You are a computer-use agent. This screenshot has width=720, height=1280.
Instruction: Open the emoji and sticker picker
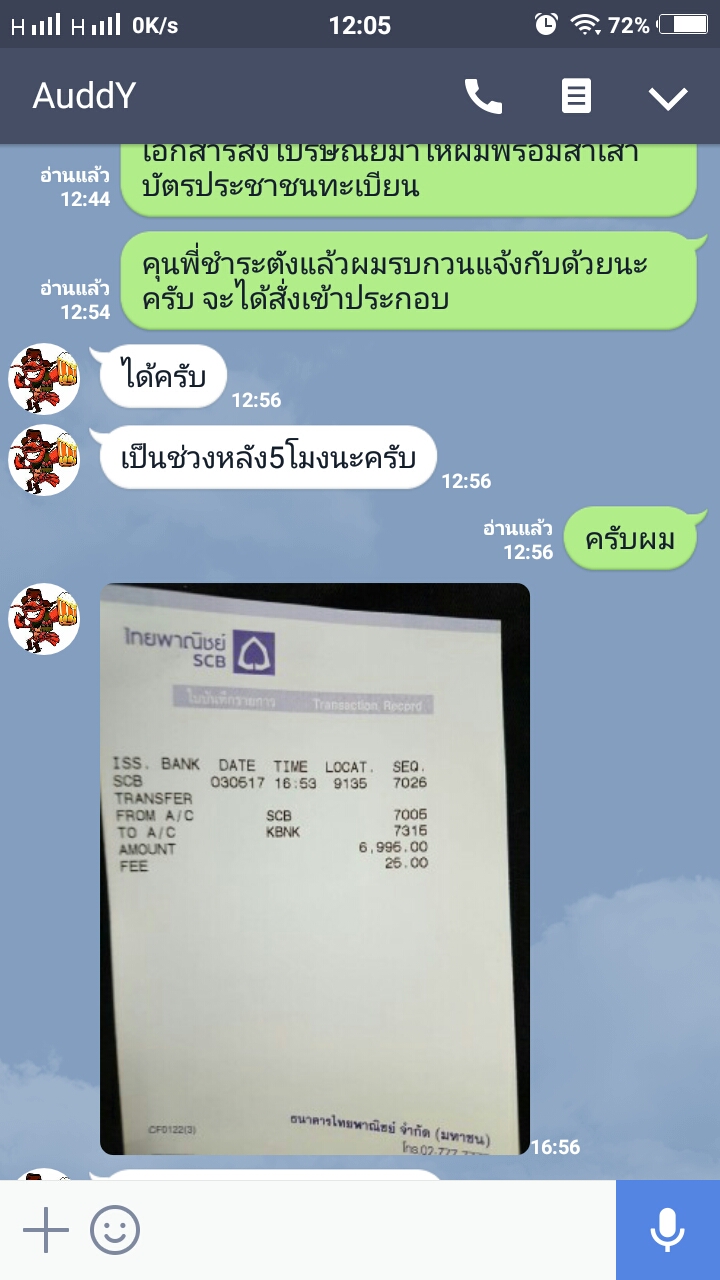[115, 1230]
